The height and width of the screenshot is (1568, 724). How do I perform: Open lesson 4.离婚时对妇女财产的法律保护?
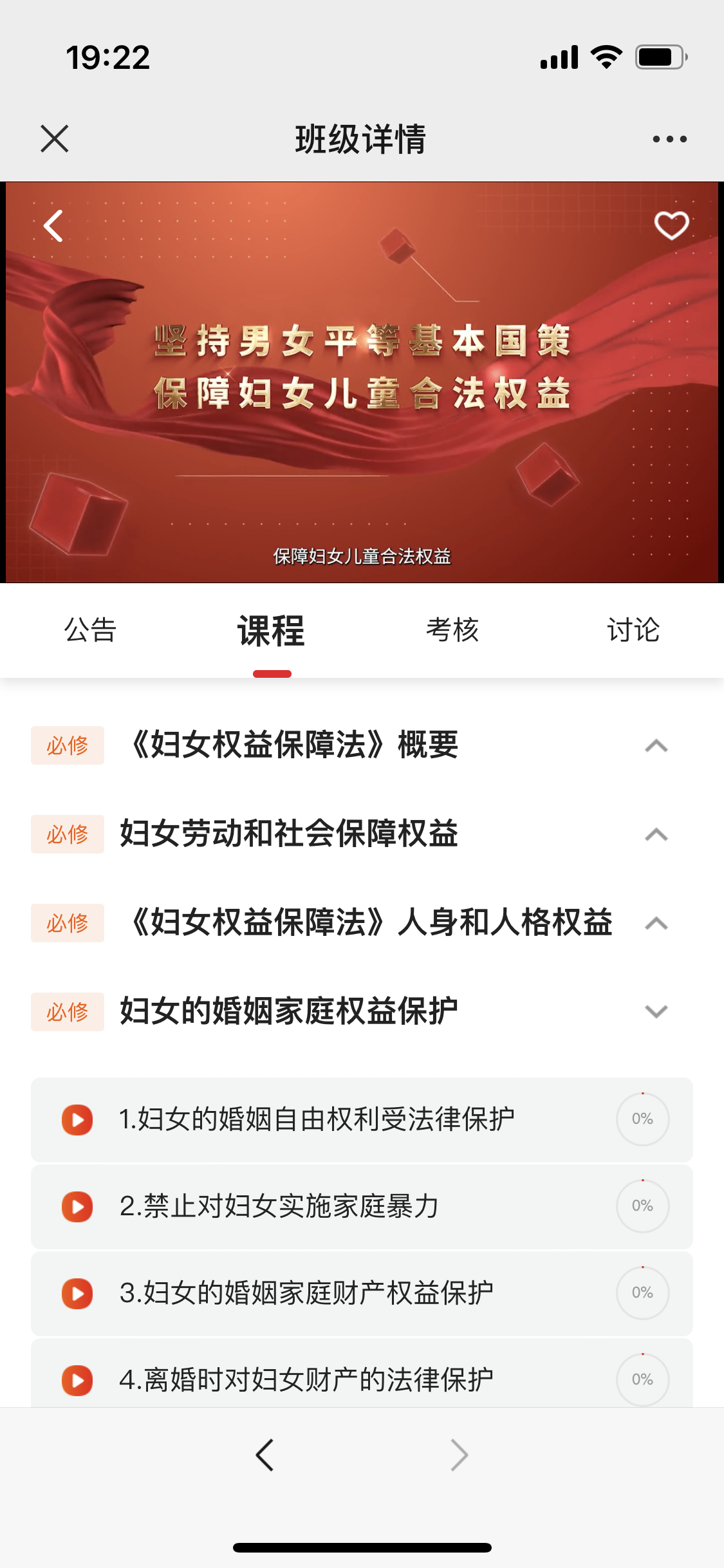[x=306, y=1379]
